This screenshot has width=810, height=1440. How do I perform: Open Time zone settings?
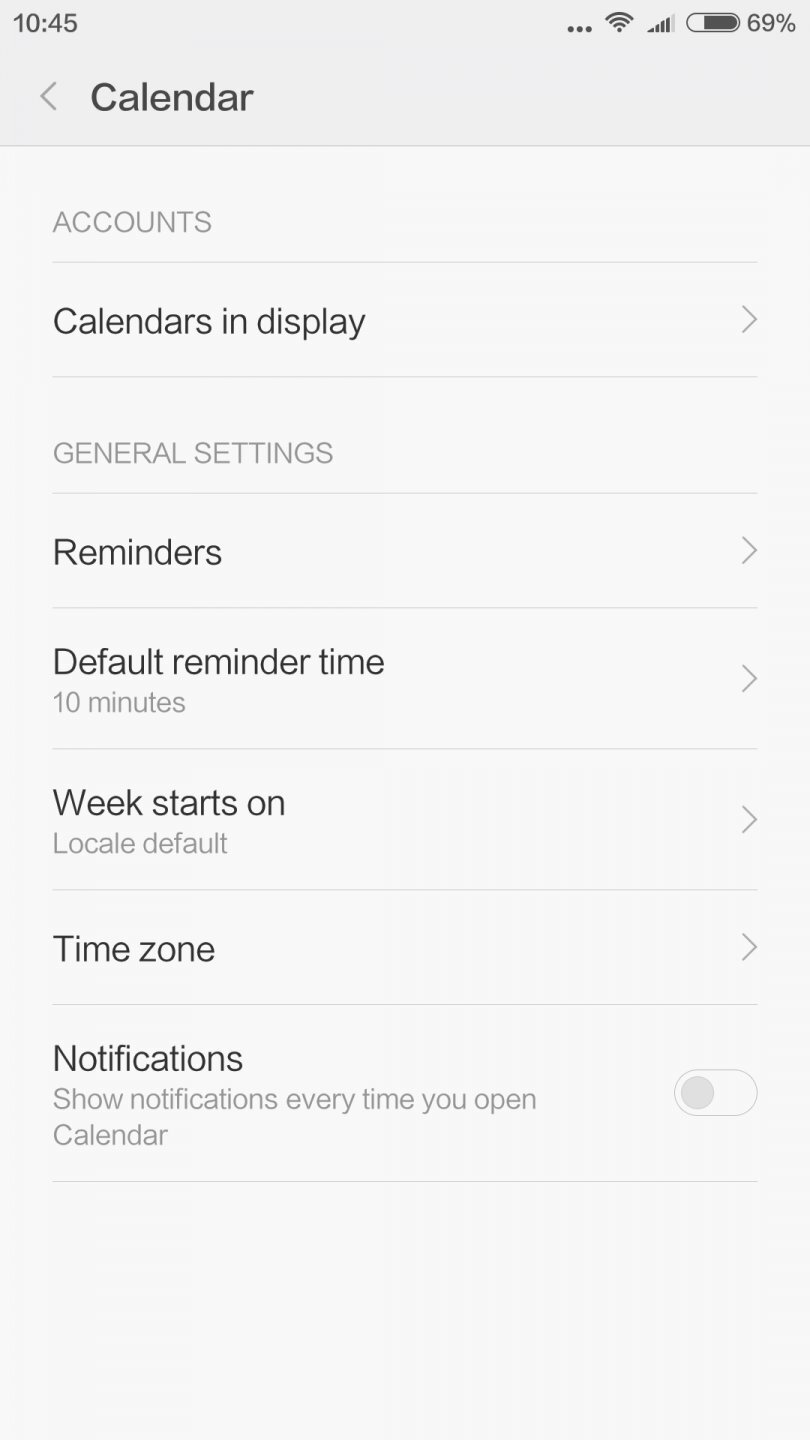pyautogui.click(x=404, y=948)
